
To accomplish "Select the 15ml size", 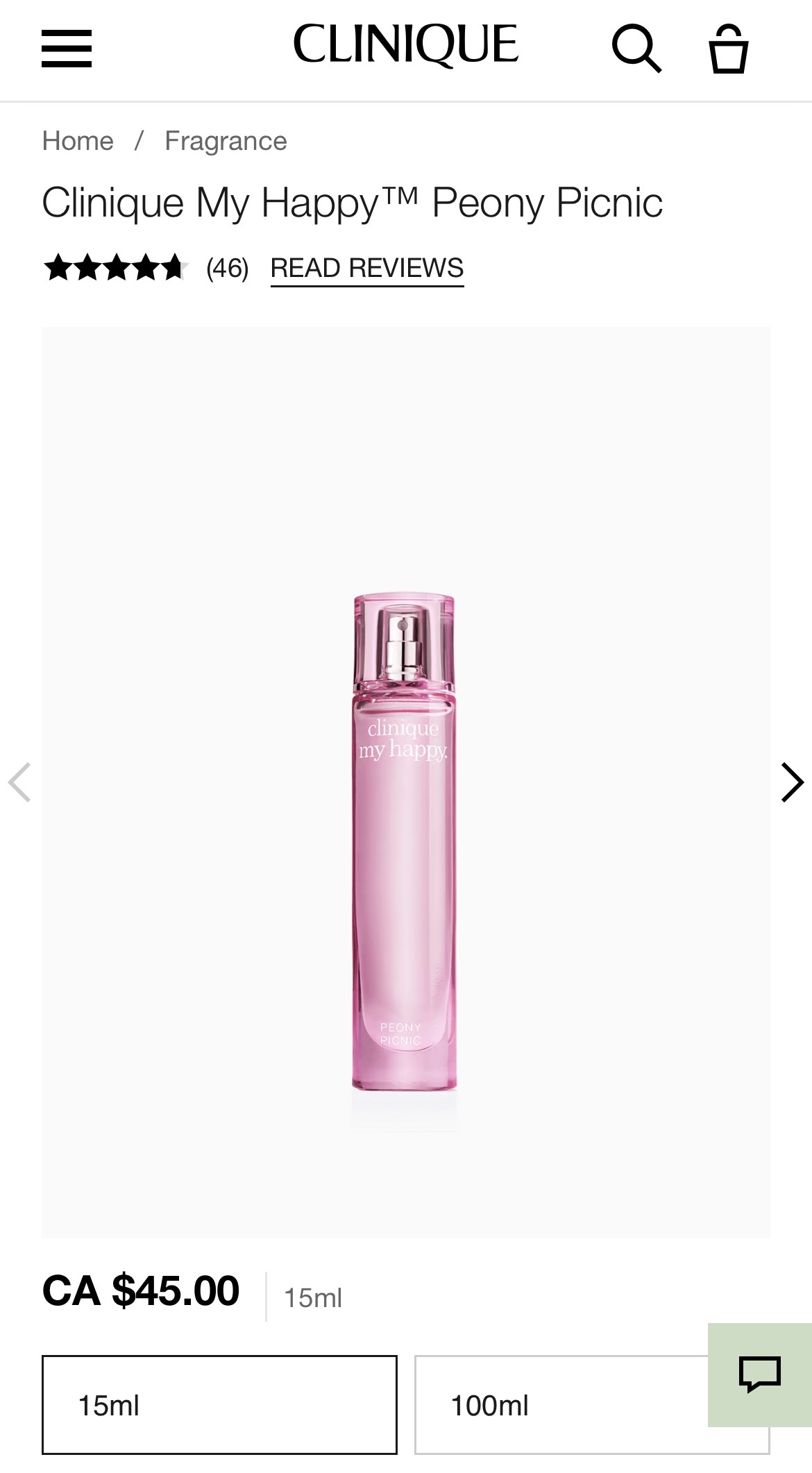I will pyautogui.click(x=219, y=1405).
